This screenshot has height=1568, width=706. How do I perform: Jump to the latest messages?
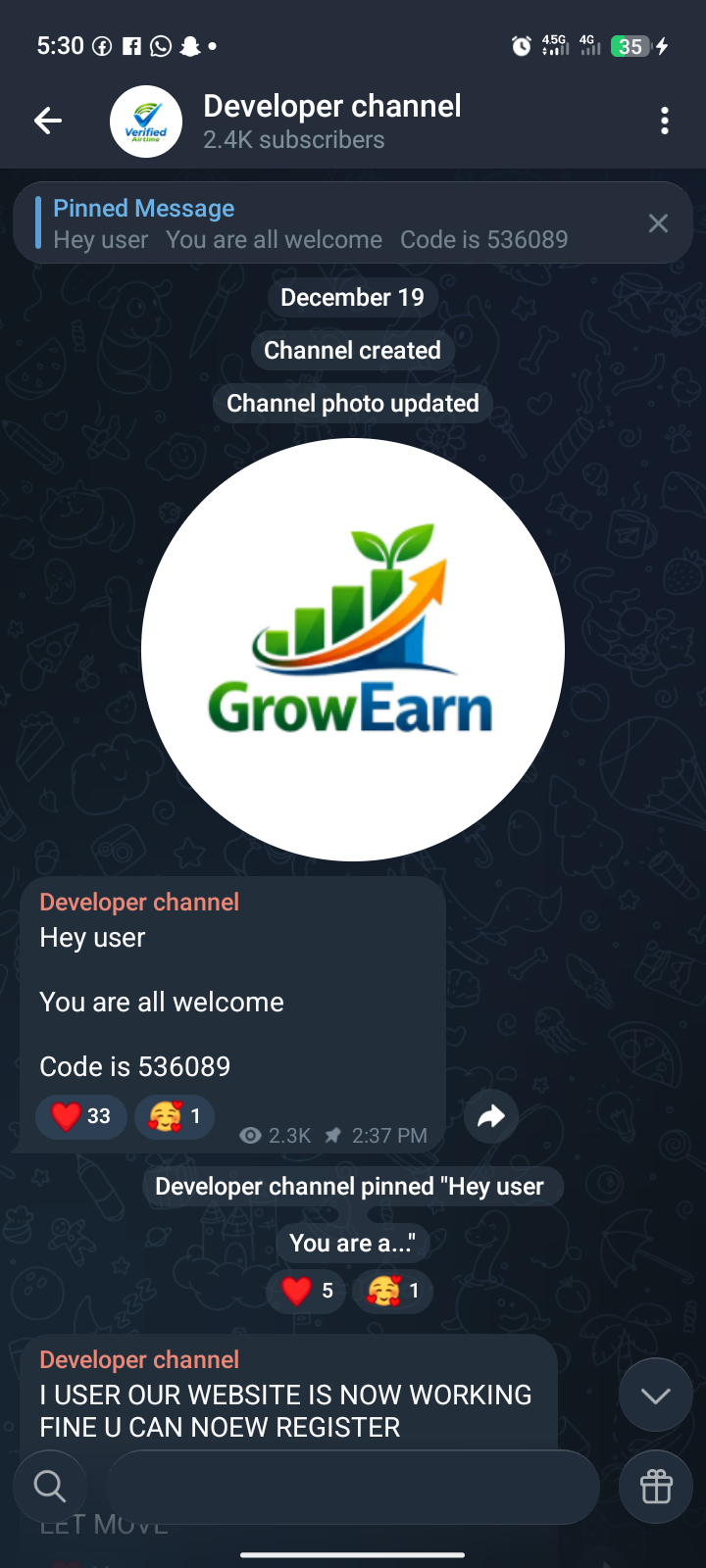655,1396
